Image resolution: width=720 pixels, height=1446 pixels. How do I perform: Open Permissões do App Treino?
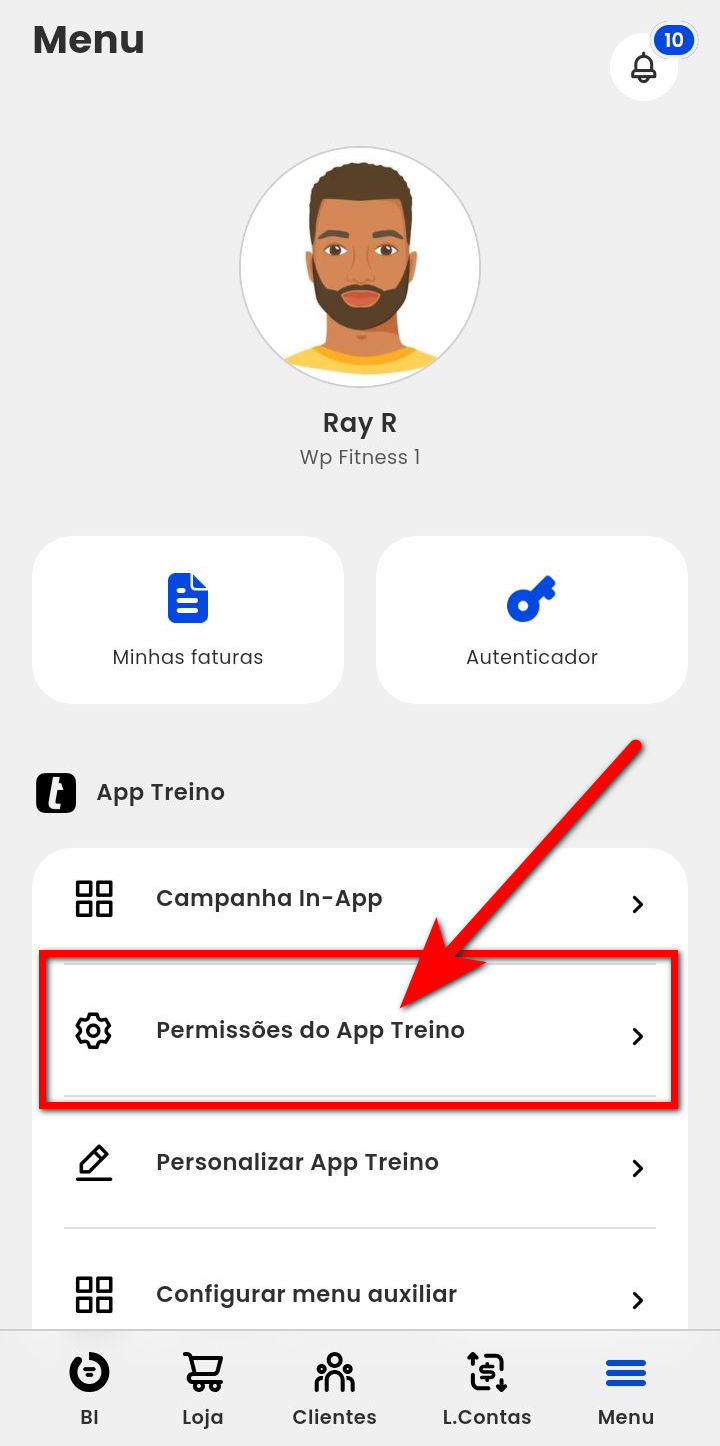[360, 1031]
